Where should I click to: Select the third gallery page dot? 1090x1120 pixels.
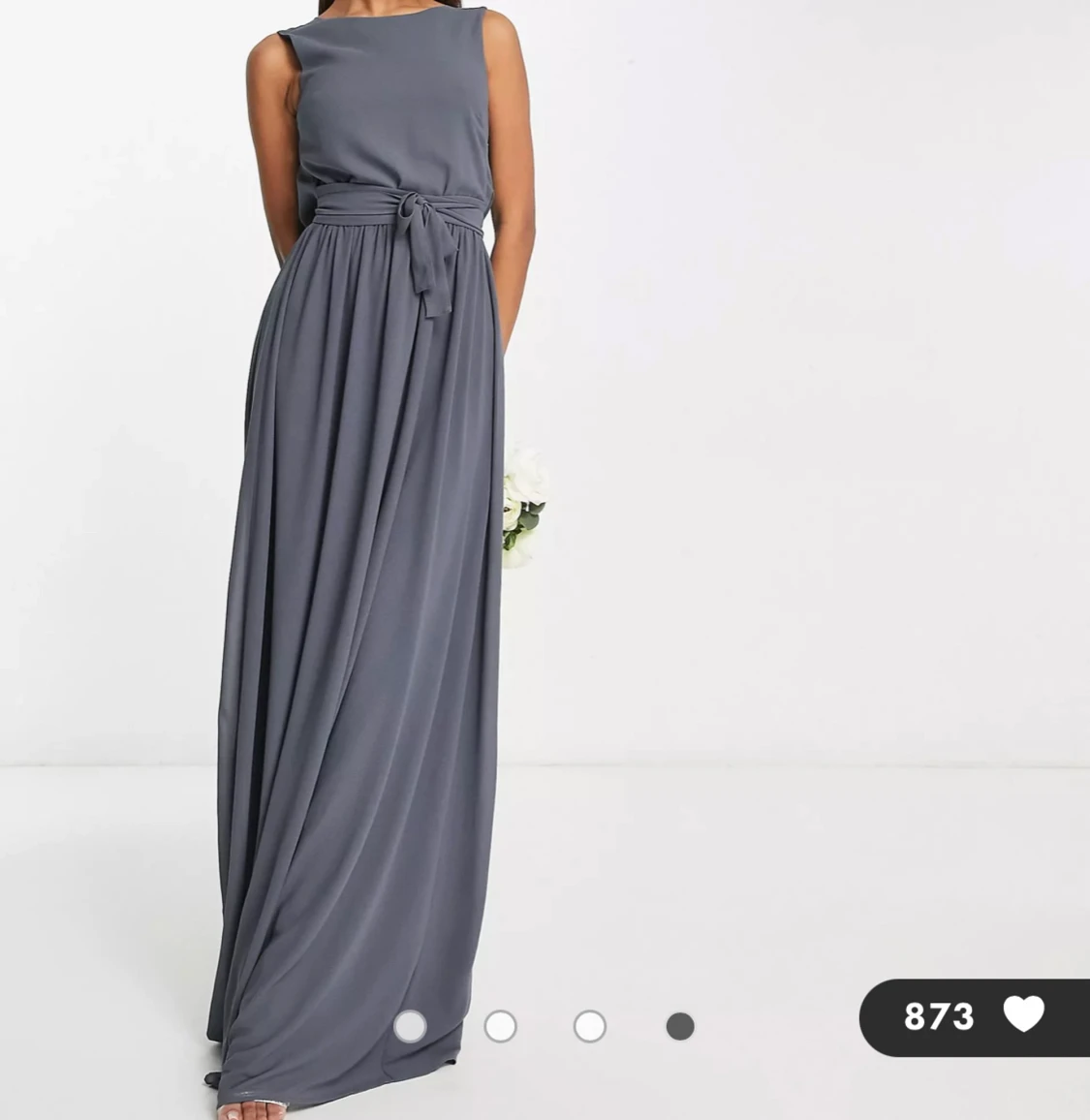tap(590, 1026)
